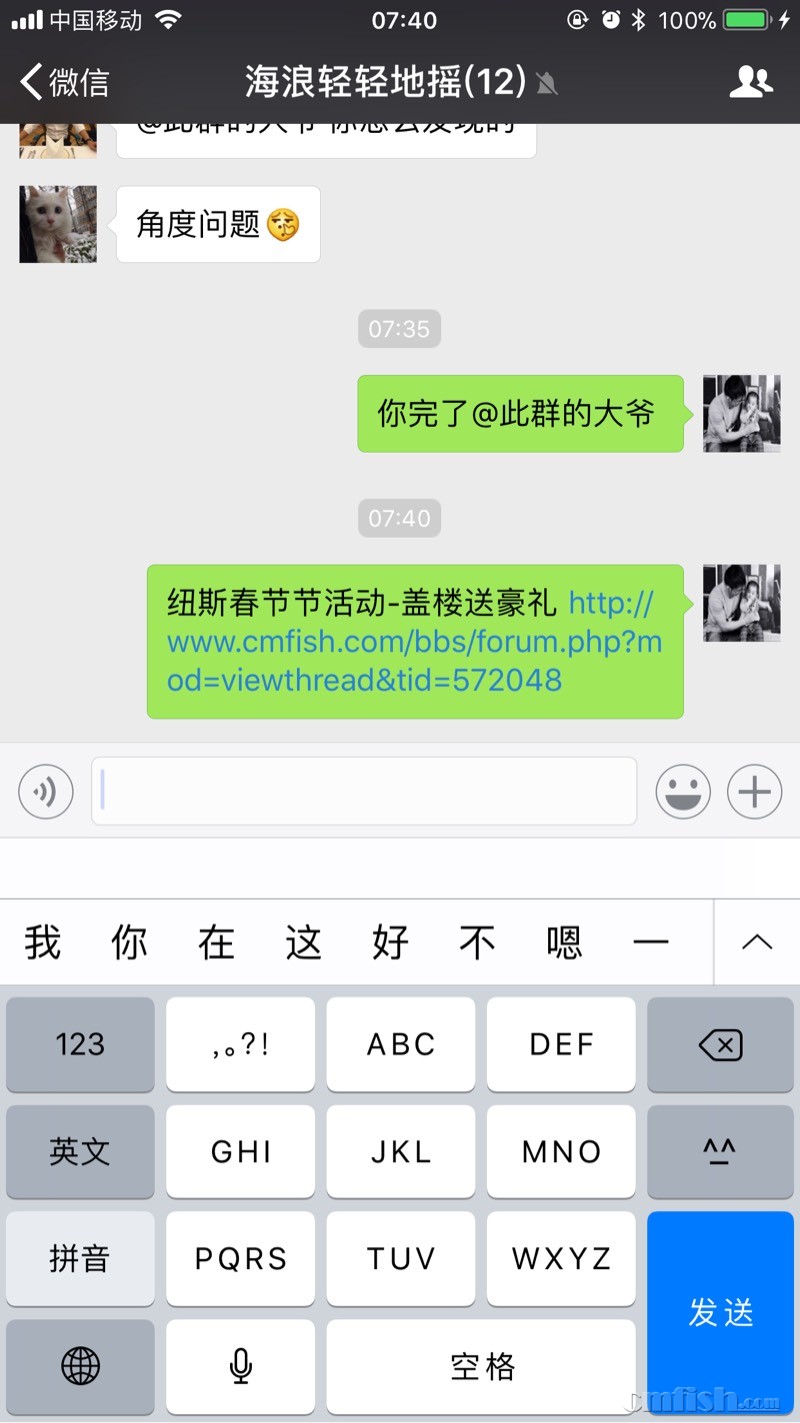Tap the ^_^ emoticon key
The height and width of the screenshot is (1423, 800).
click(x=720, y=1151)
